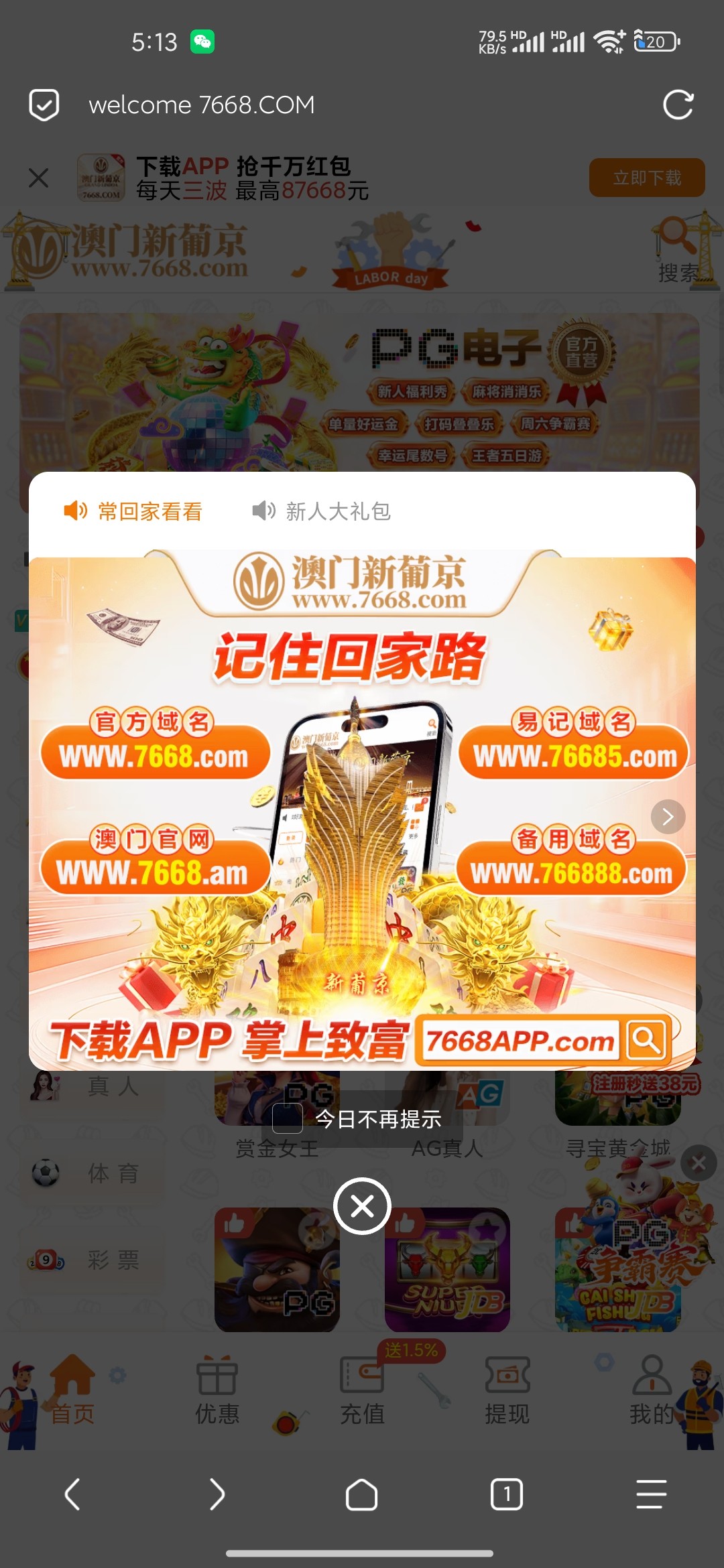Screen dimensions: 724x1568
Task: Select the 常回家看看 tab
Action: point(133,511)
